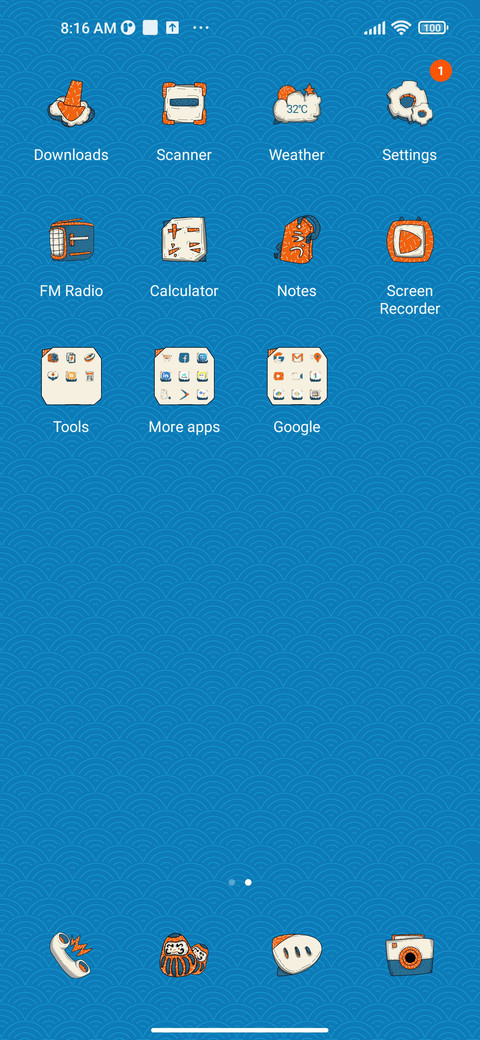Tap the daruma doll dock icon
The width and height of the screenshot is (480, 1040).
tap(184, 955)
